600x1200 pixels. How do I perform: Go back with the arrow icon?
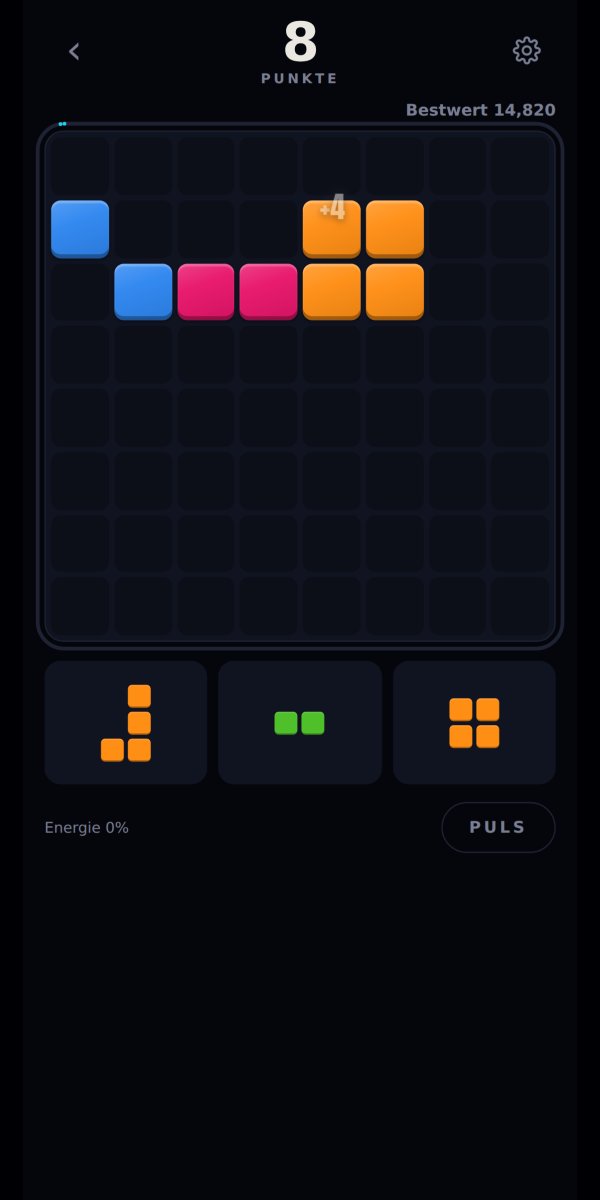point(74,51)
